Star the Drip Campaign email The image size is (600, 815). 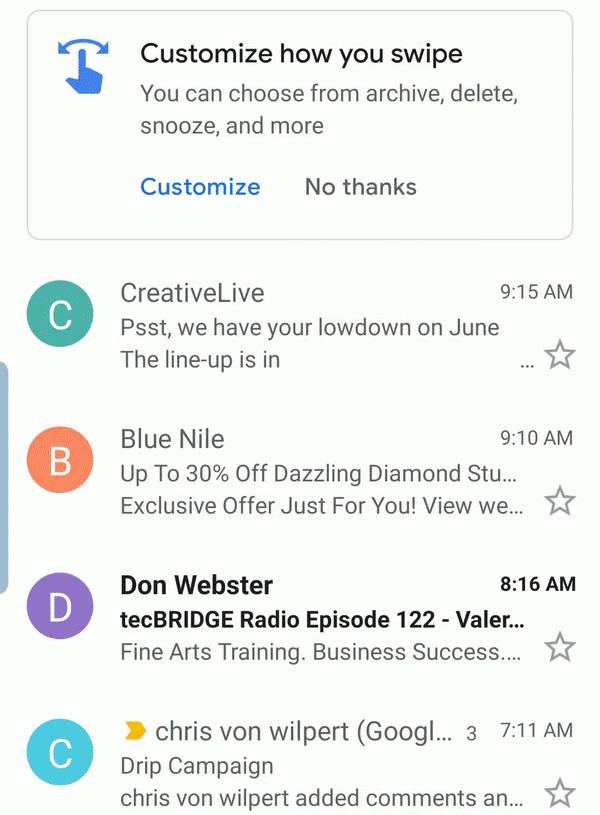[560, 794]
